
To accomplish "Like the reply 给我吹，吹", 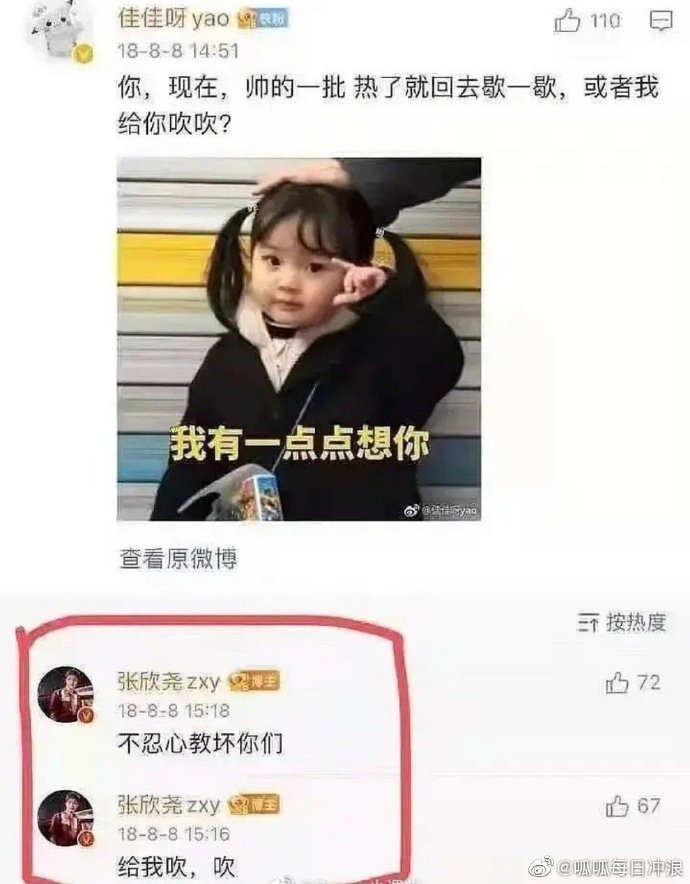I will click(x=618, y=806).
